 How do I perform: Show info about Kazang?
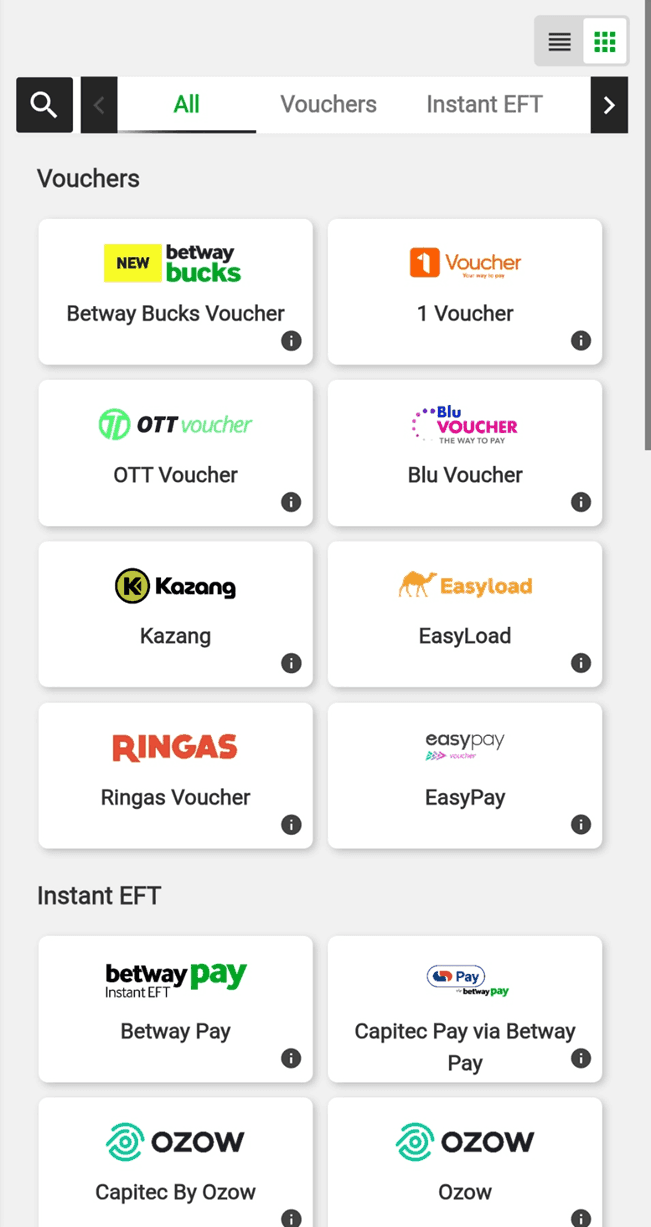[291, 663]
